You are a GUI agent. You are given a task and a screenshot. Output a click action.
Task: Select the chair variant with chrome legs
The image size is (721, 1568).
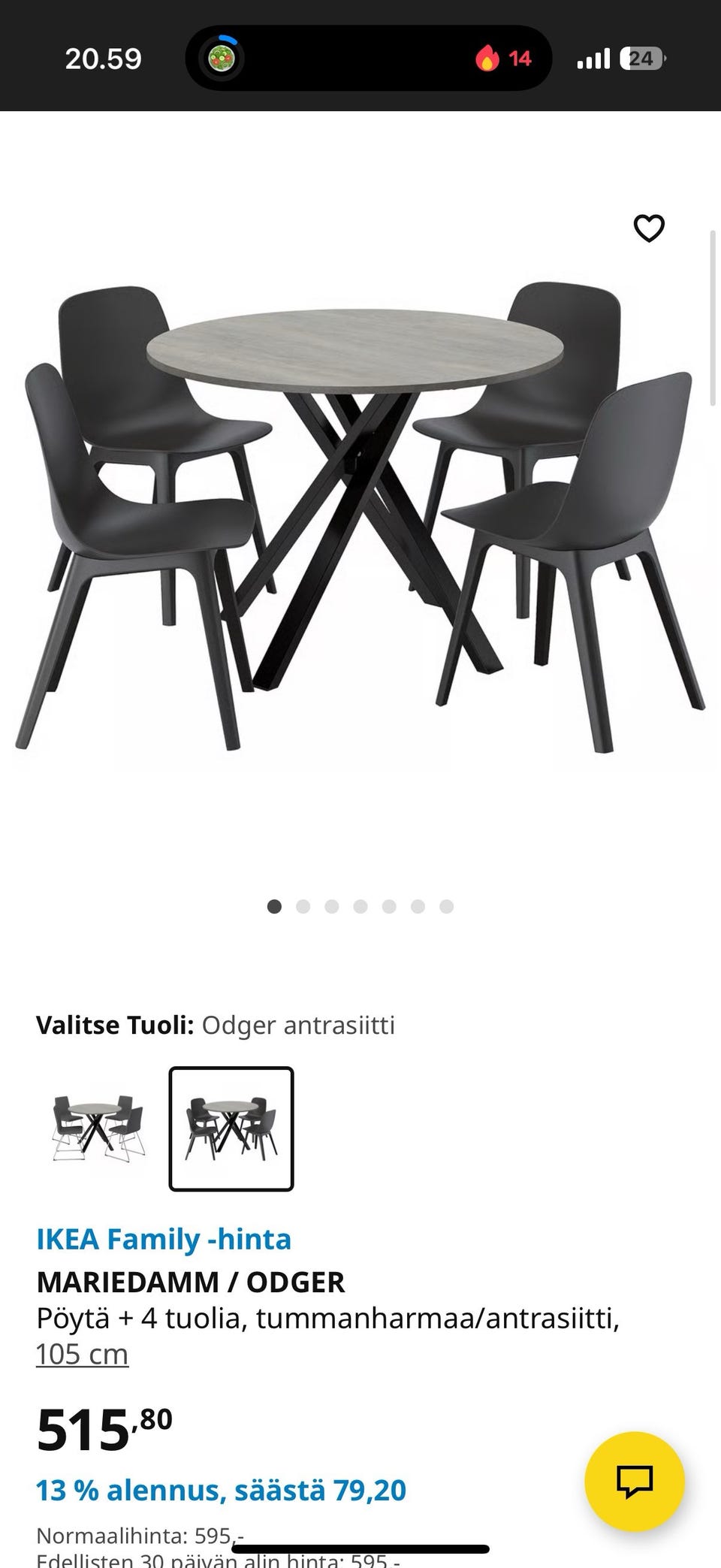[98, 1128]
